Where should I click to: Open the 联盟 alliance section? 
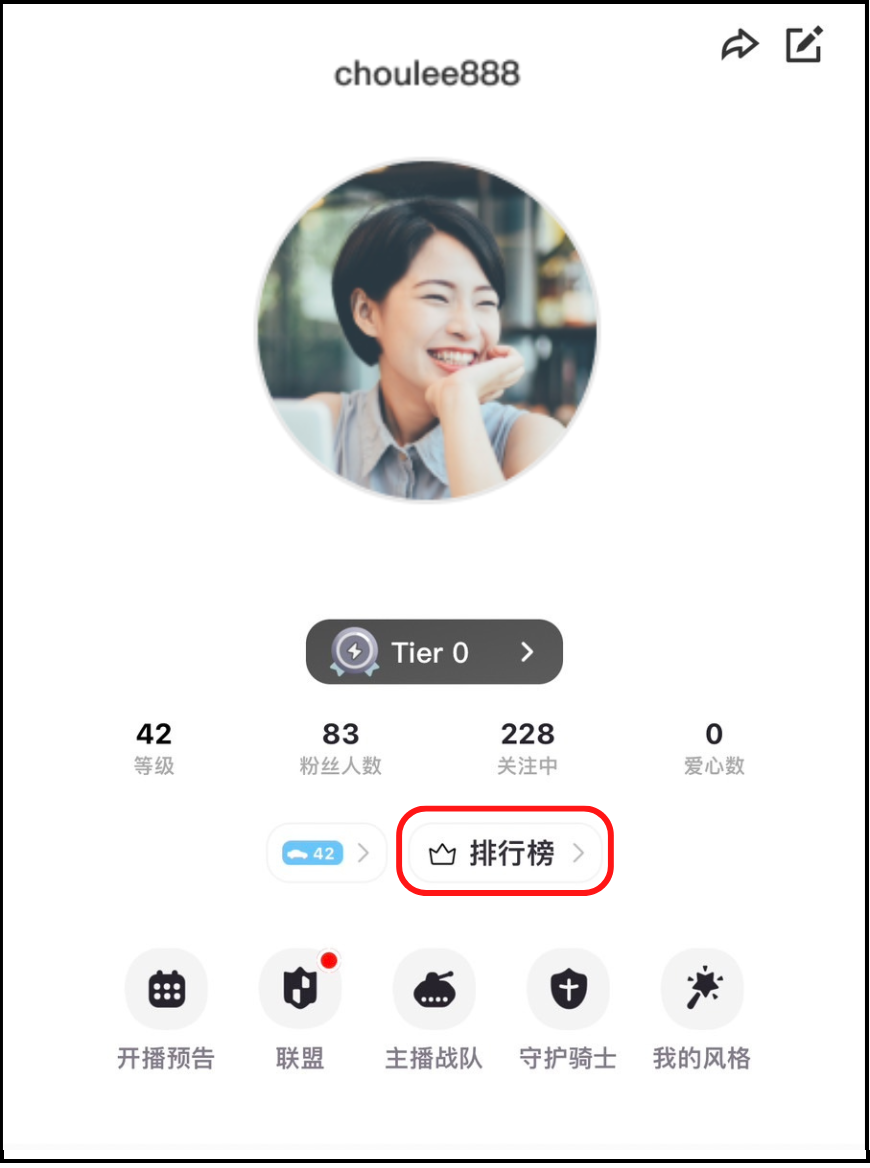[300, 990]
